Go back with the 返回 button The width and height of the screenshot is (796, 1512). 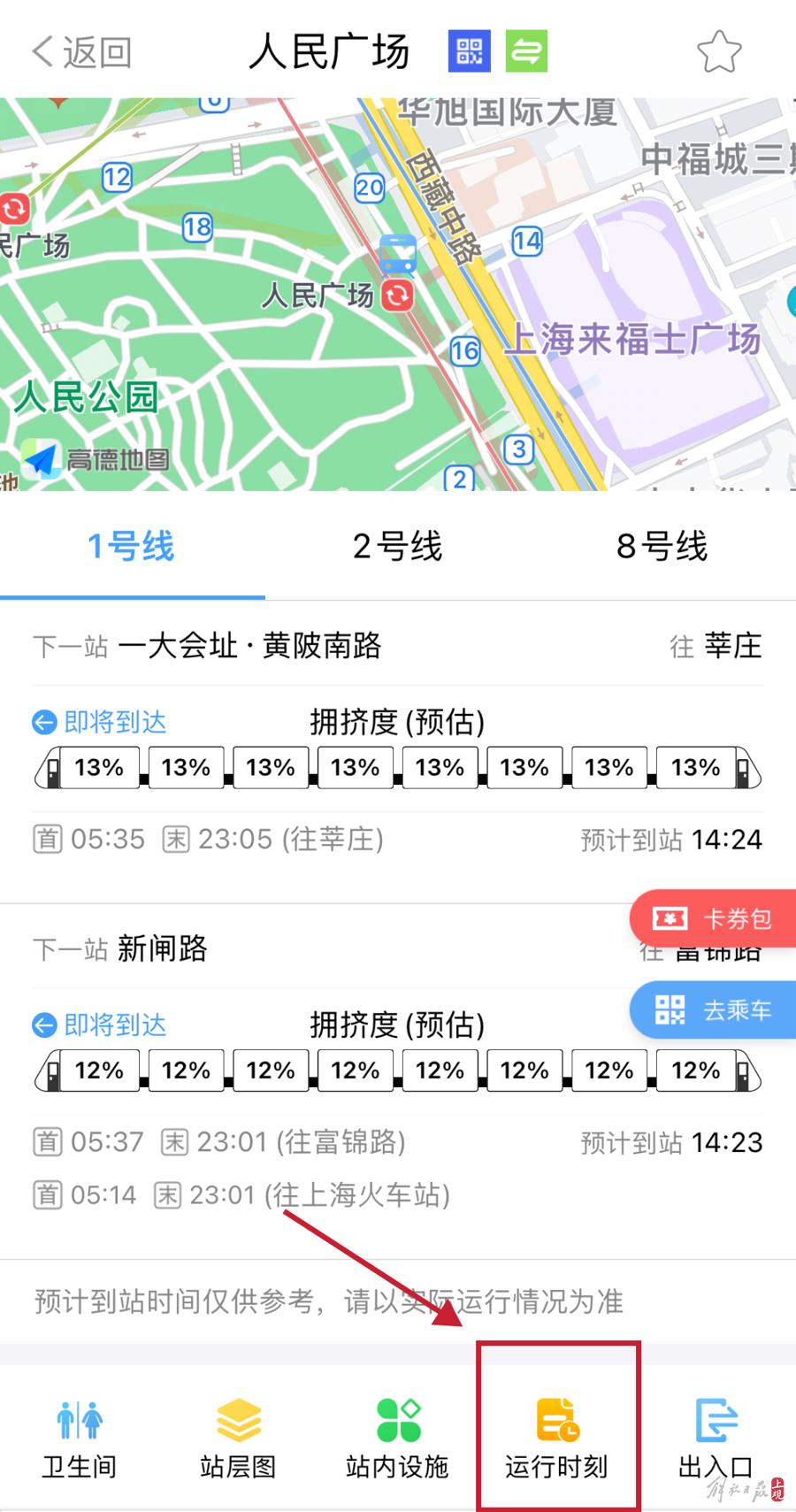(x=81, y=52)
